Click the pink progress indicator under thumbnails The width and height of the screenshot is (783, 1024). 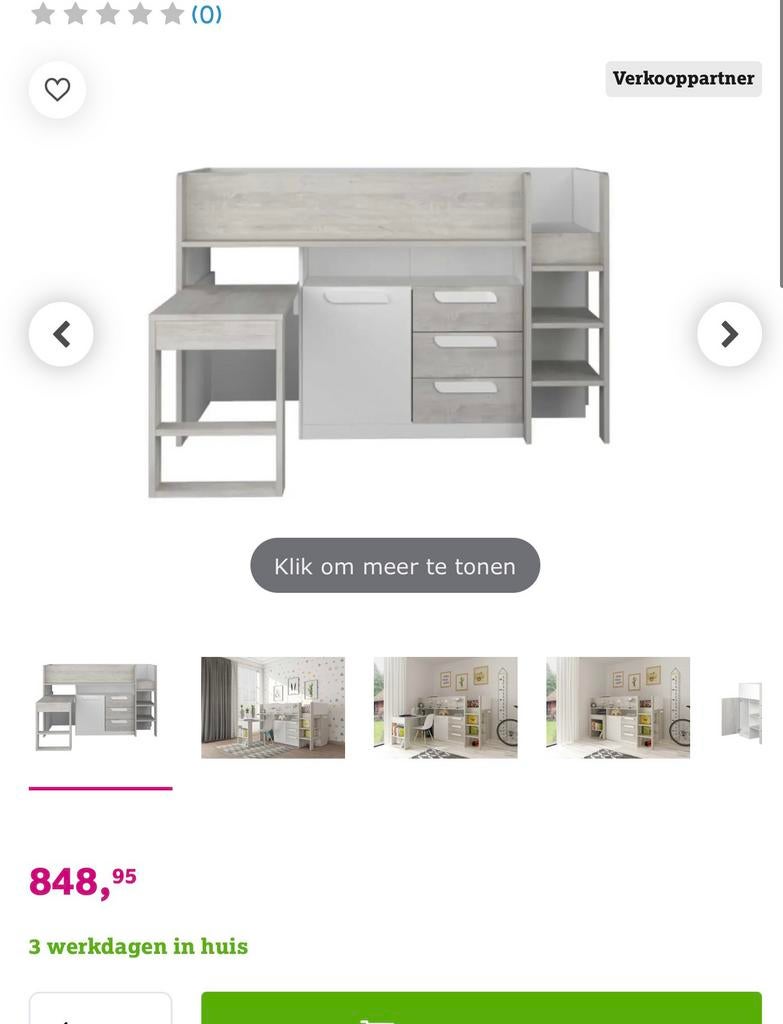click(100, 789)
